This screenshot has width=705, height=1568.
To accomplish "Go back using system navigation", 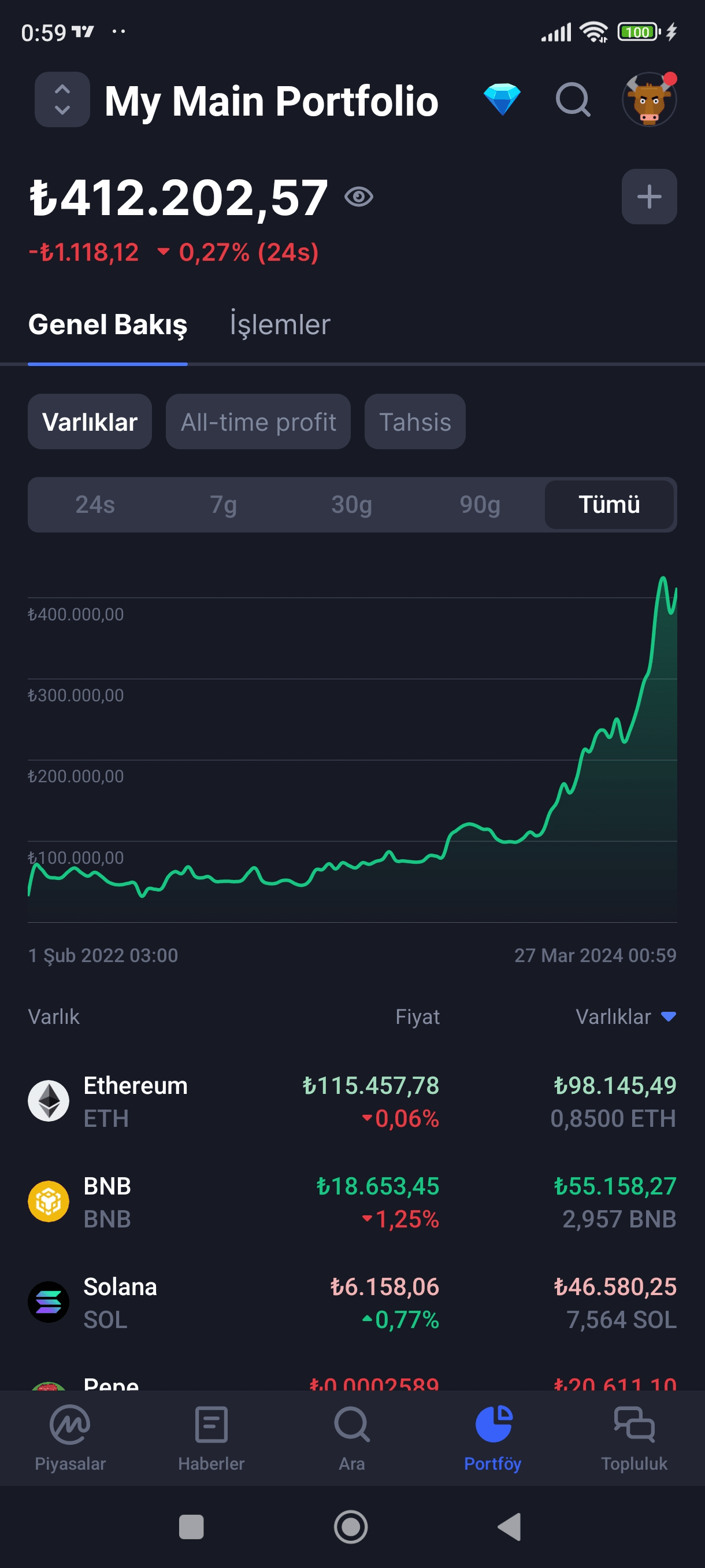I will (510, 1526).
